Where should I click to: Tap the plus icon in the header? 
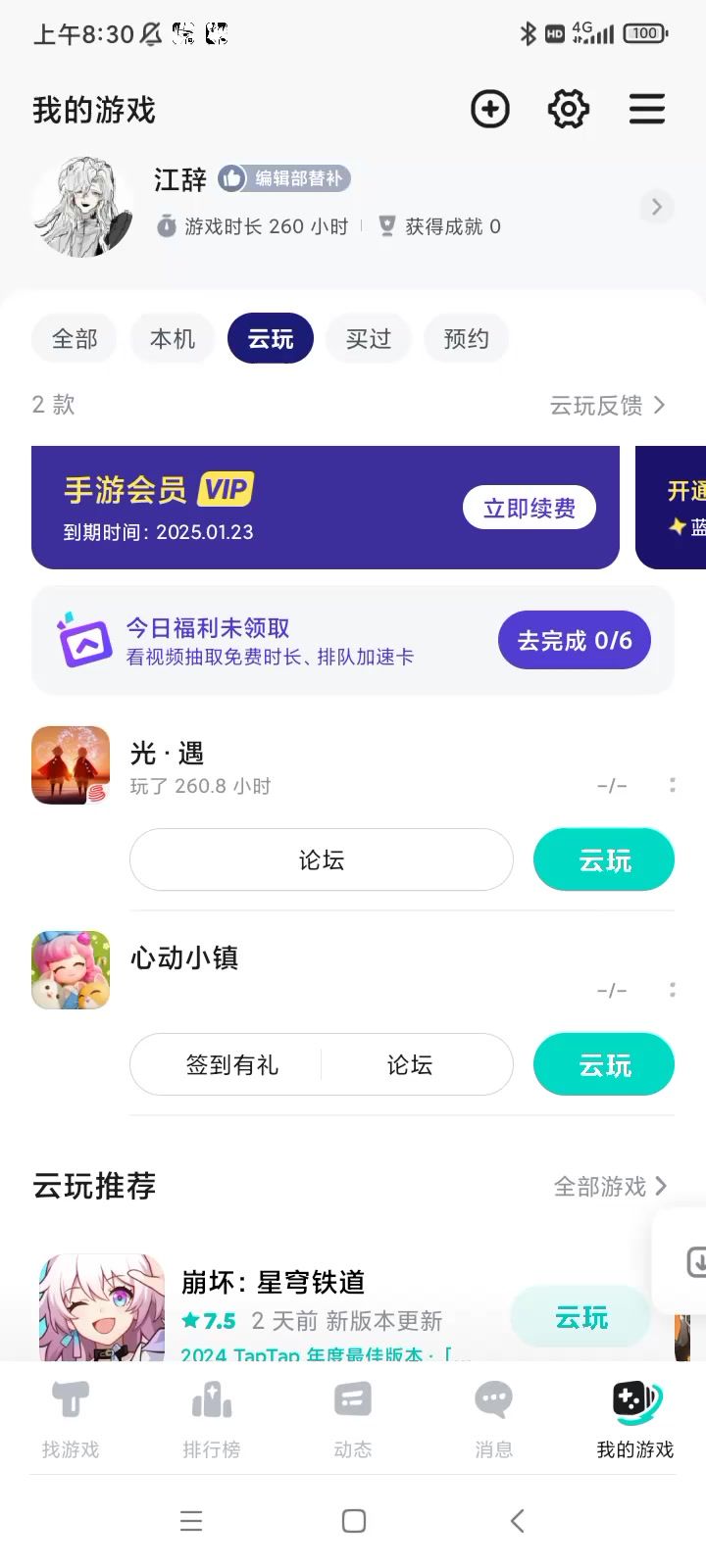[x=490, y=109]
